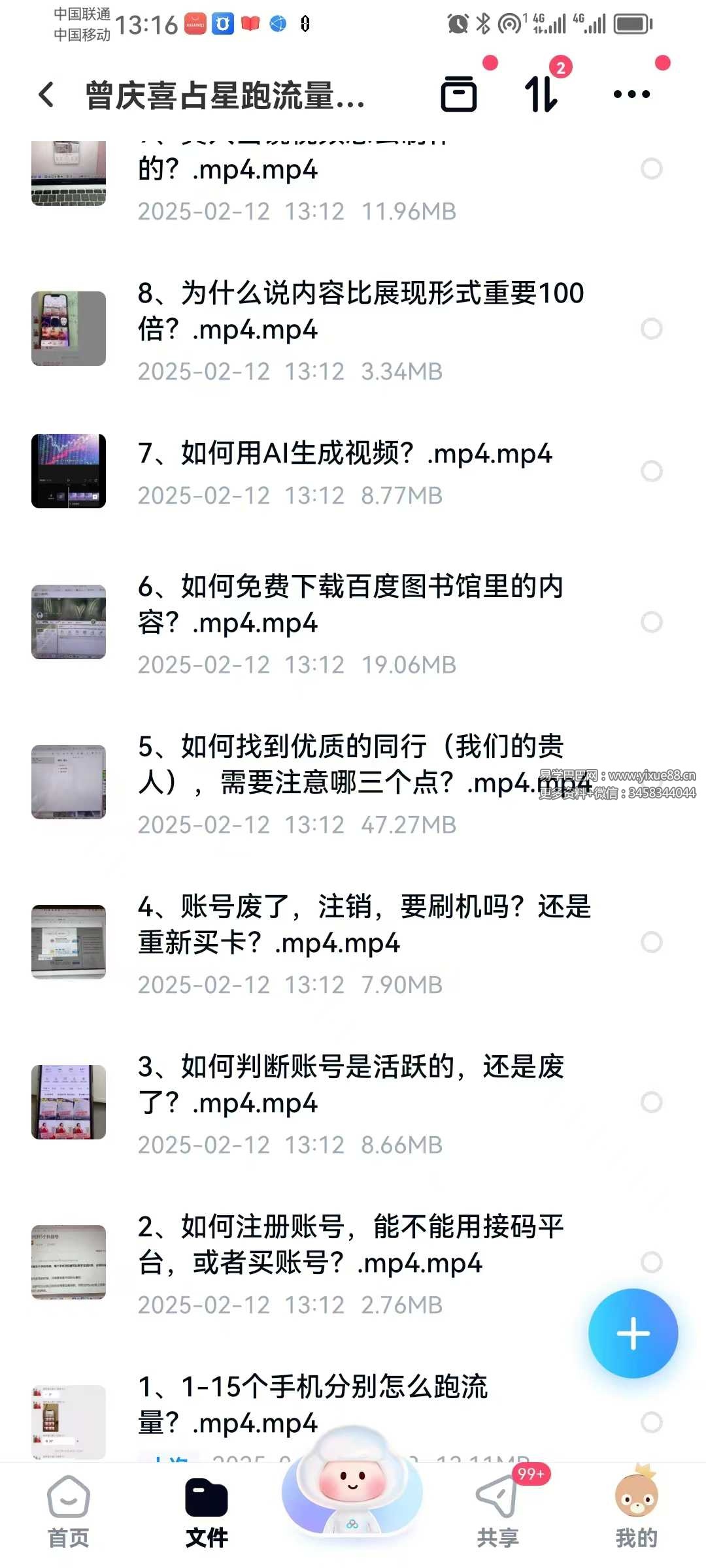
Task: Open the transfer list arrows icon
Action: click(x=541, y=94)
